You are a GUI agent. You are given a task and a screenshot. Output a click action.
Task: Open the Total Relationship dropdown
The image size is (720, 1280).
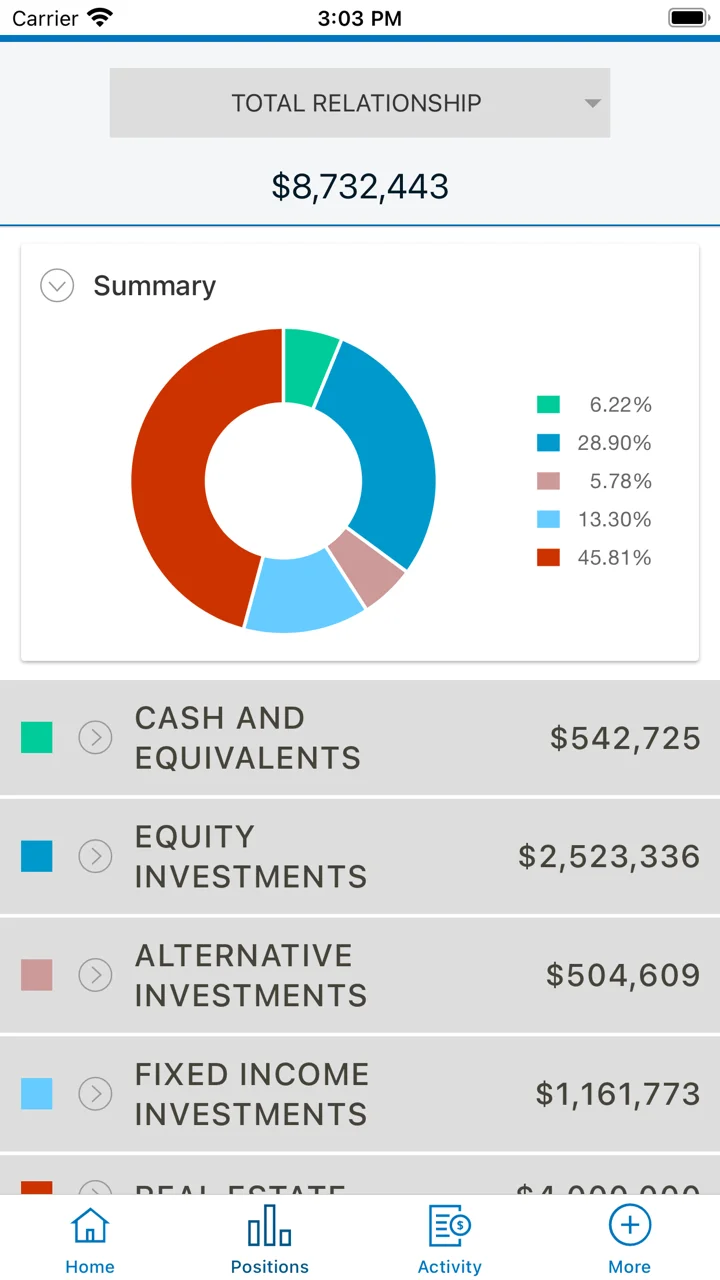click(x=360, y=103)
